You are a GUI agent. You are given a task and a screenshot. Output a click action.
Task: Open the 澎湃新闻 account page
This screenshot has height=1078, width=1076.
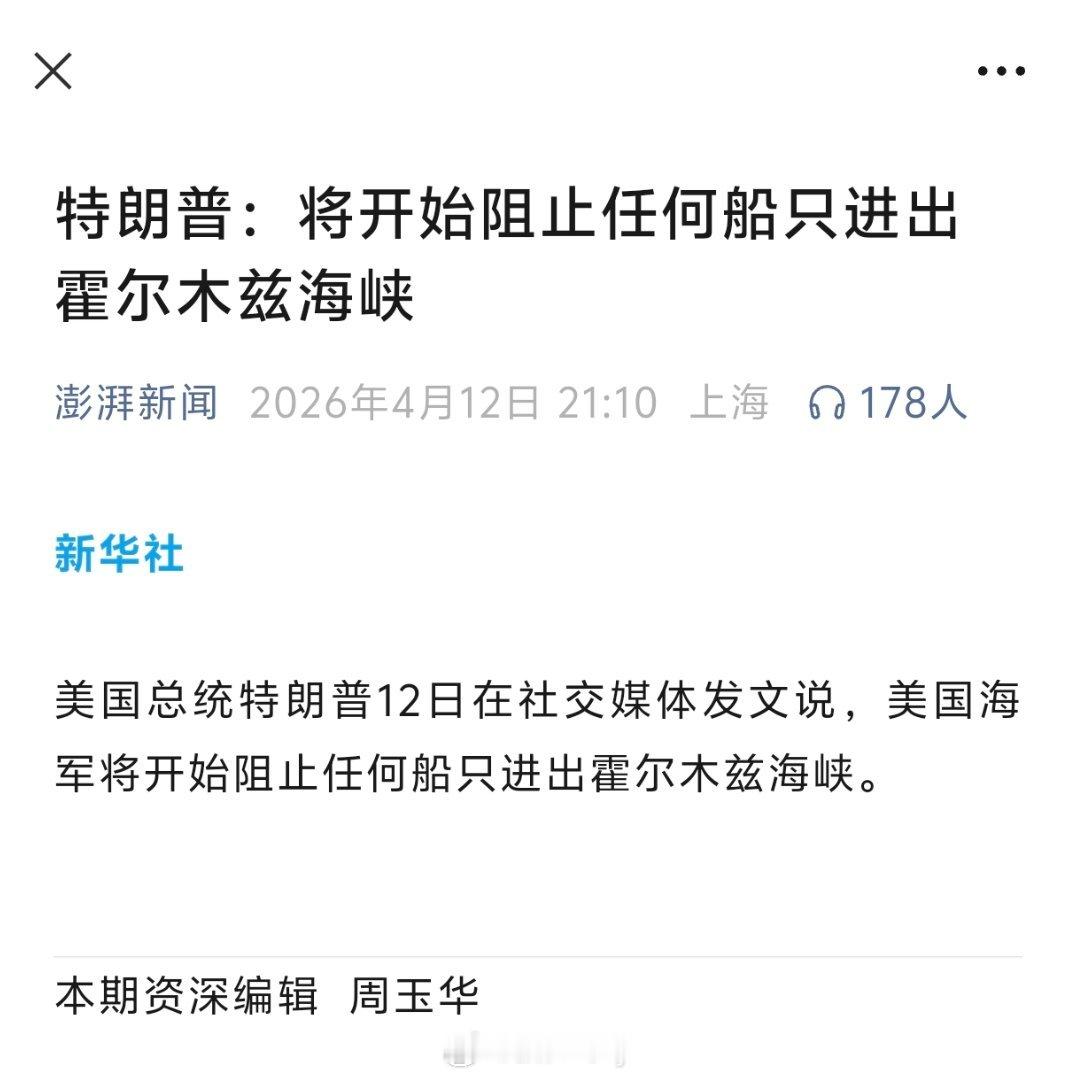[x=135, y=403]
